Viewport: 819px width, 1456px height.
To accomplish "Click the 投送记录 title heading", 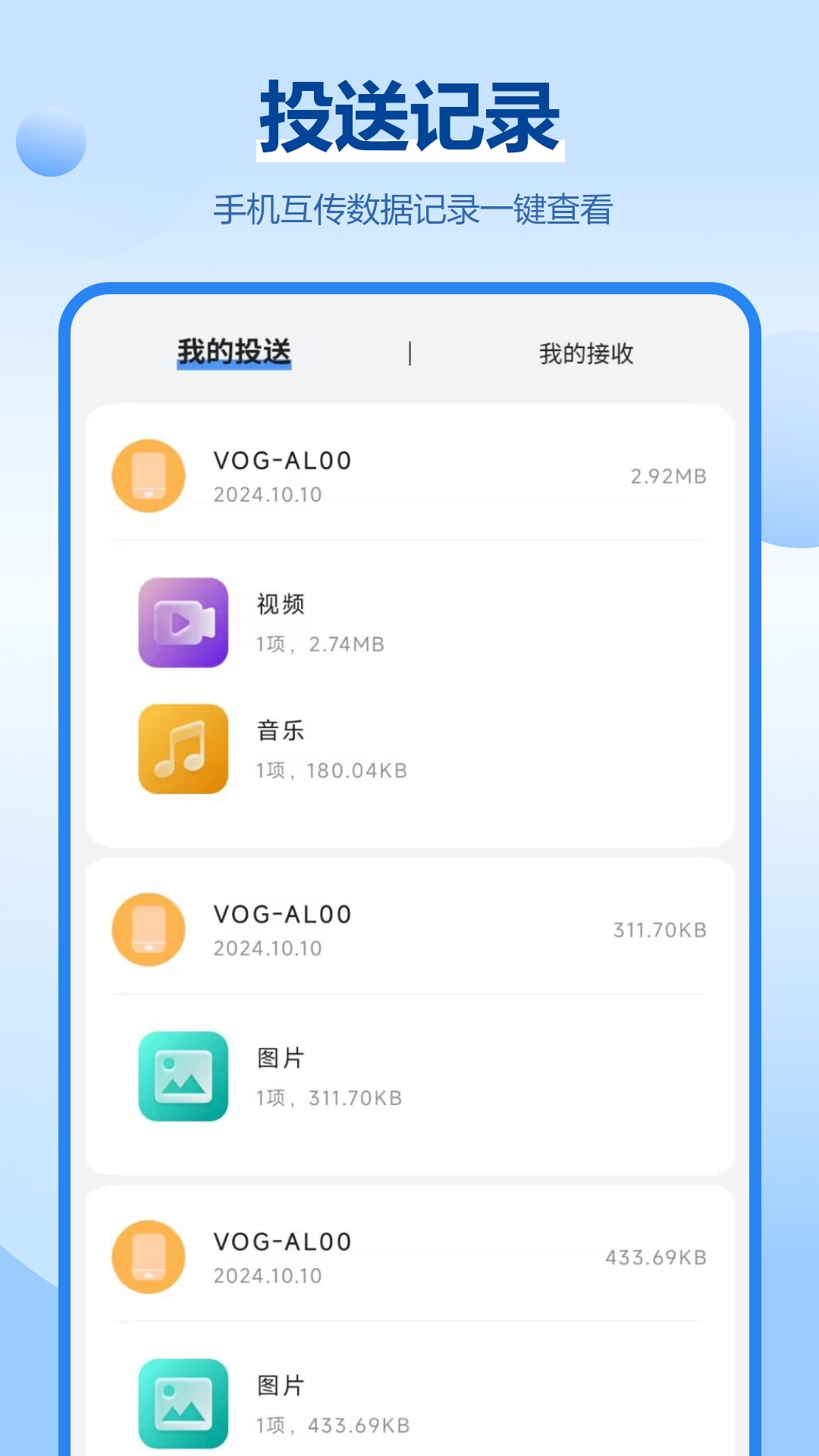I will pos(409,115).
